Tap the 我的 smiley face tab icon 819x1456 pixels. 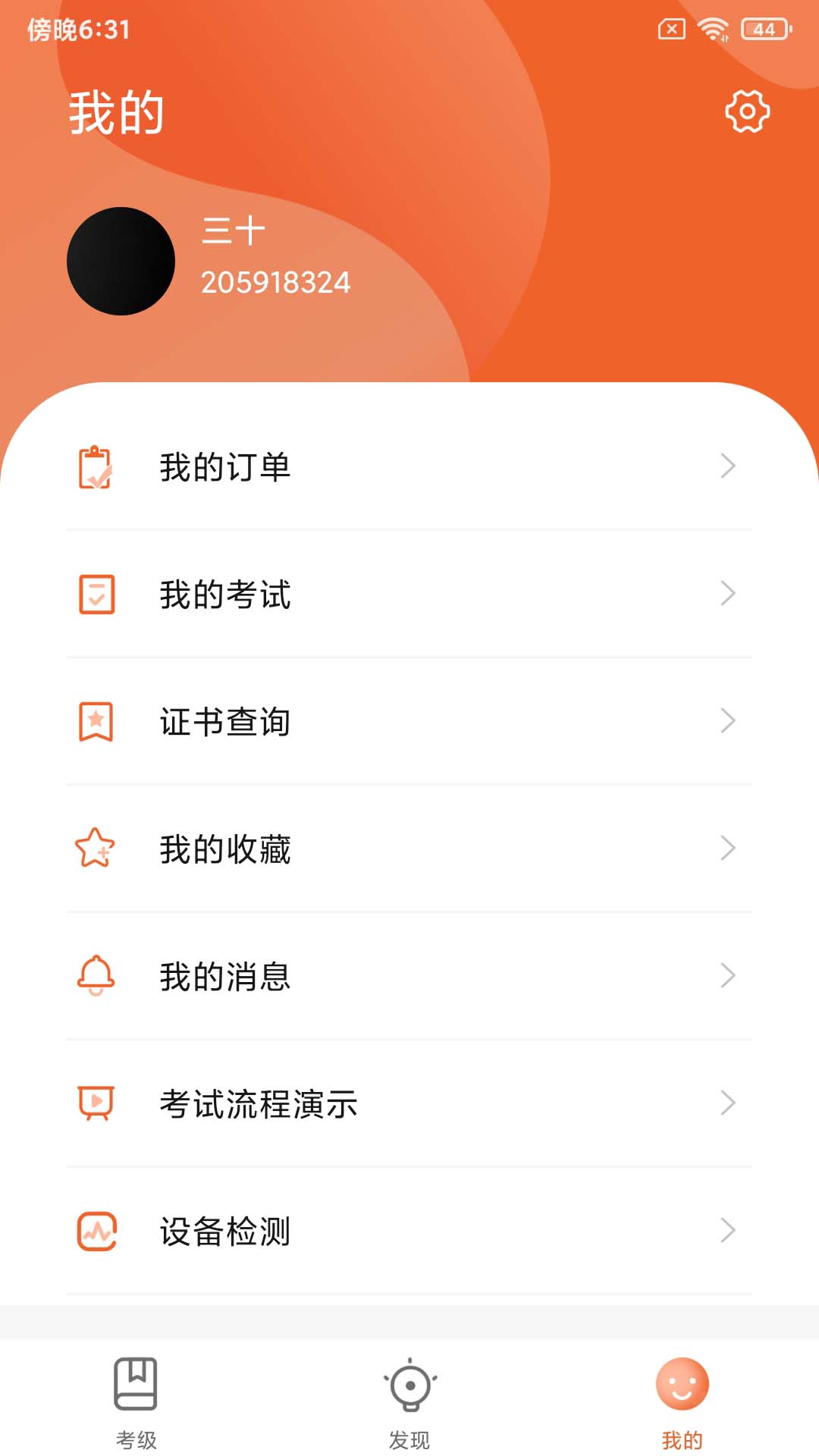tap(681, 1383)
